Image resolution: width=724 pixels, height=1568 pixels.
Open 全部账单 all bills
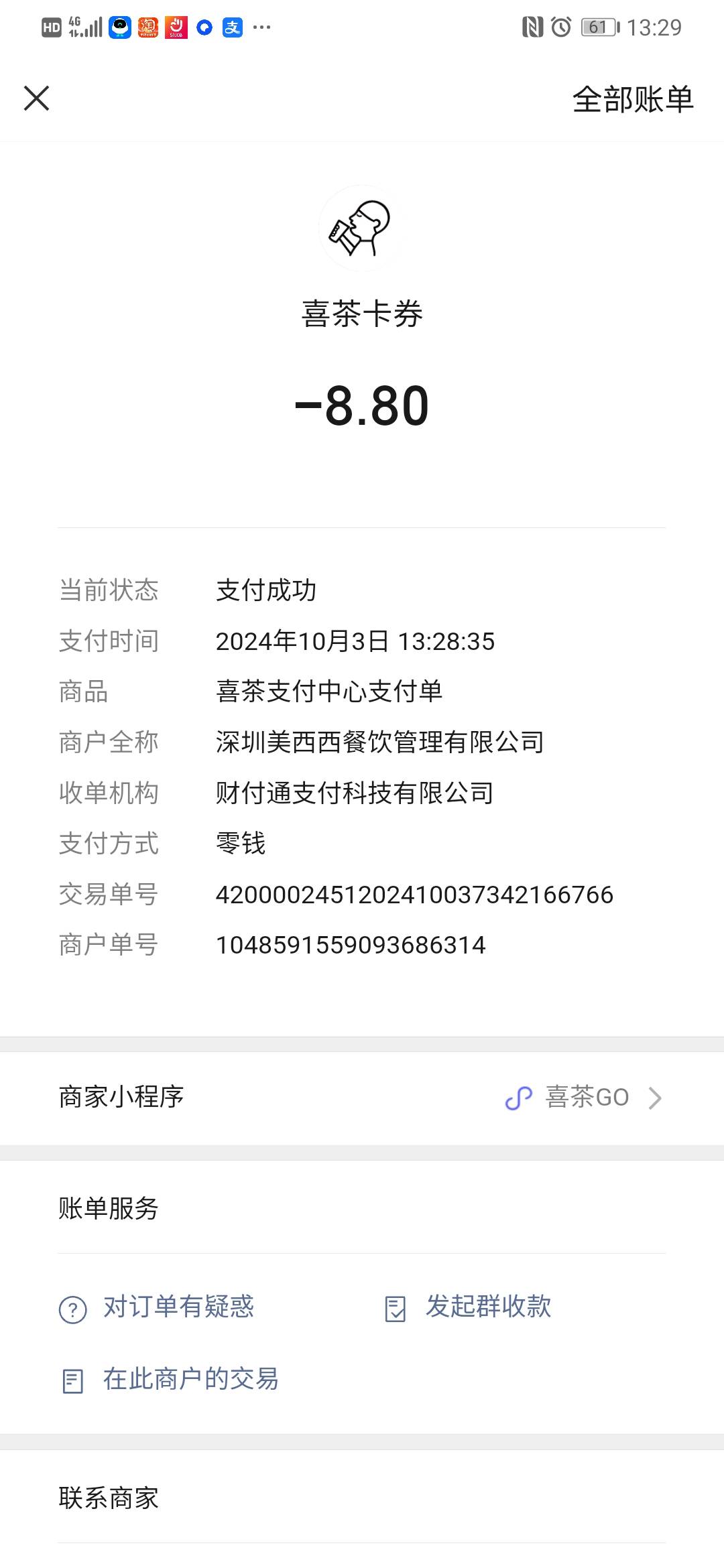pyautogui.click(x=633, y=100)
